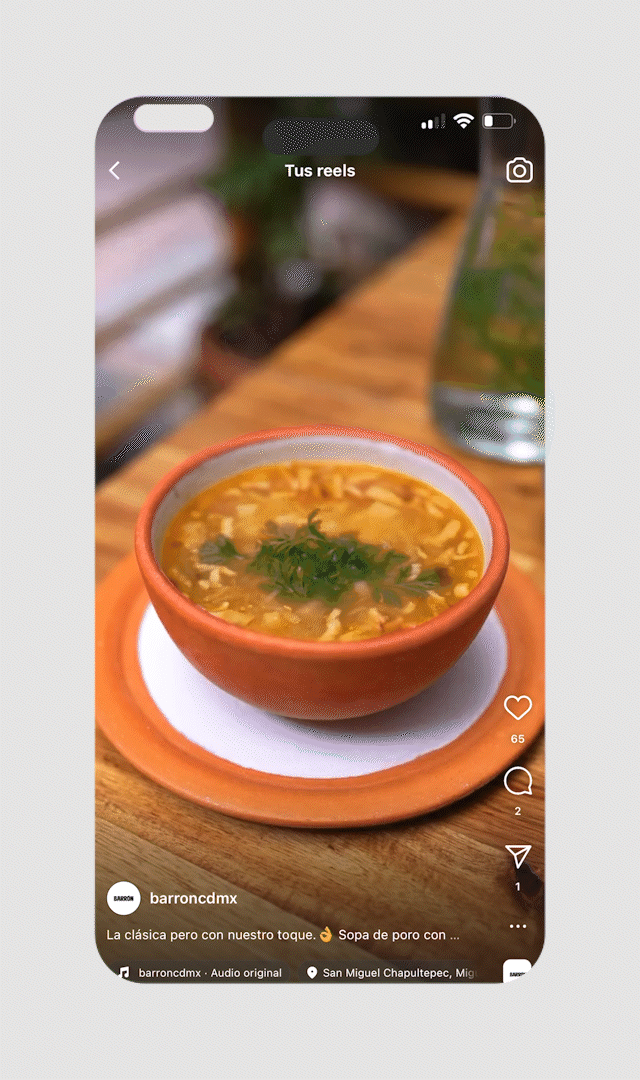Open the barroncdmx profile picture
640x1080 pixels.
coord(124,898)
